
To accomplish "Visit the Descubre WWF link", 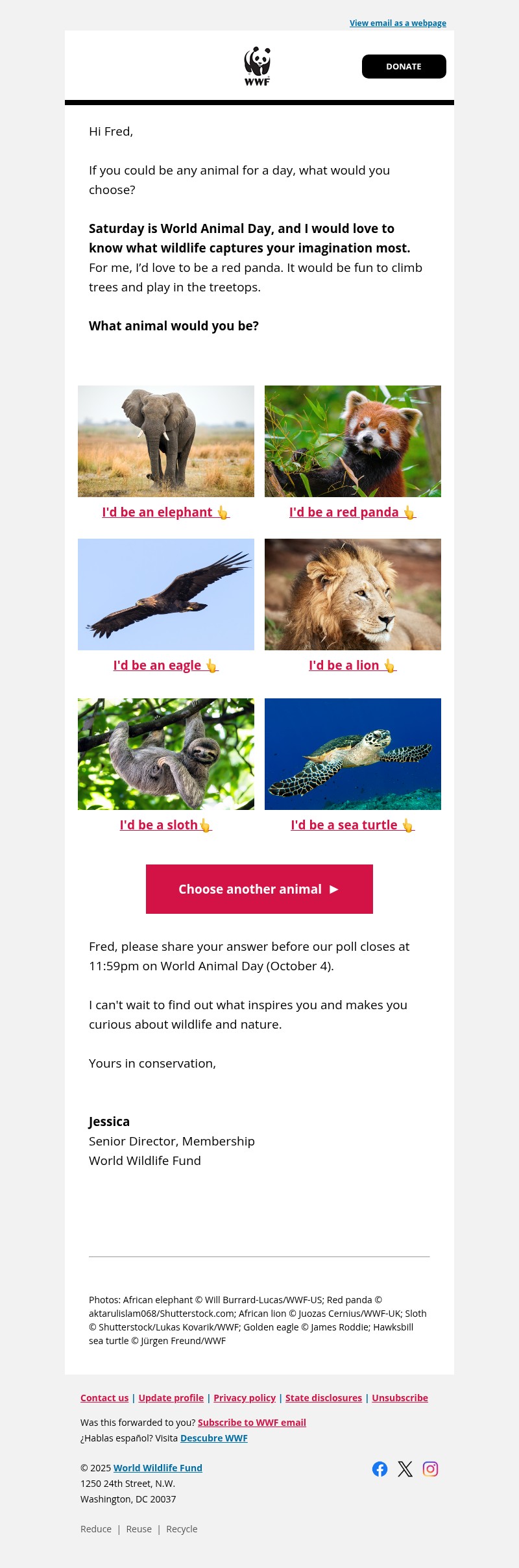I will (214, 1438).
